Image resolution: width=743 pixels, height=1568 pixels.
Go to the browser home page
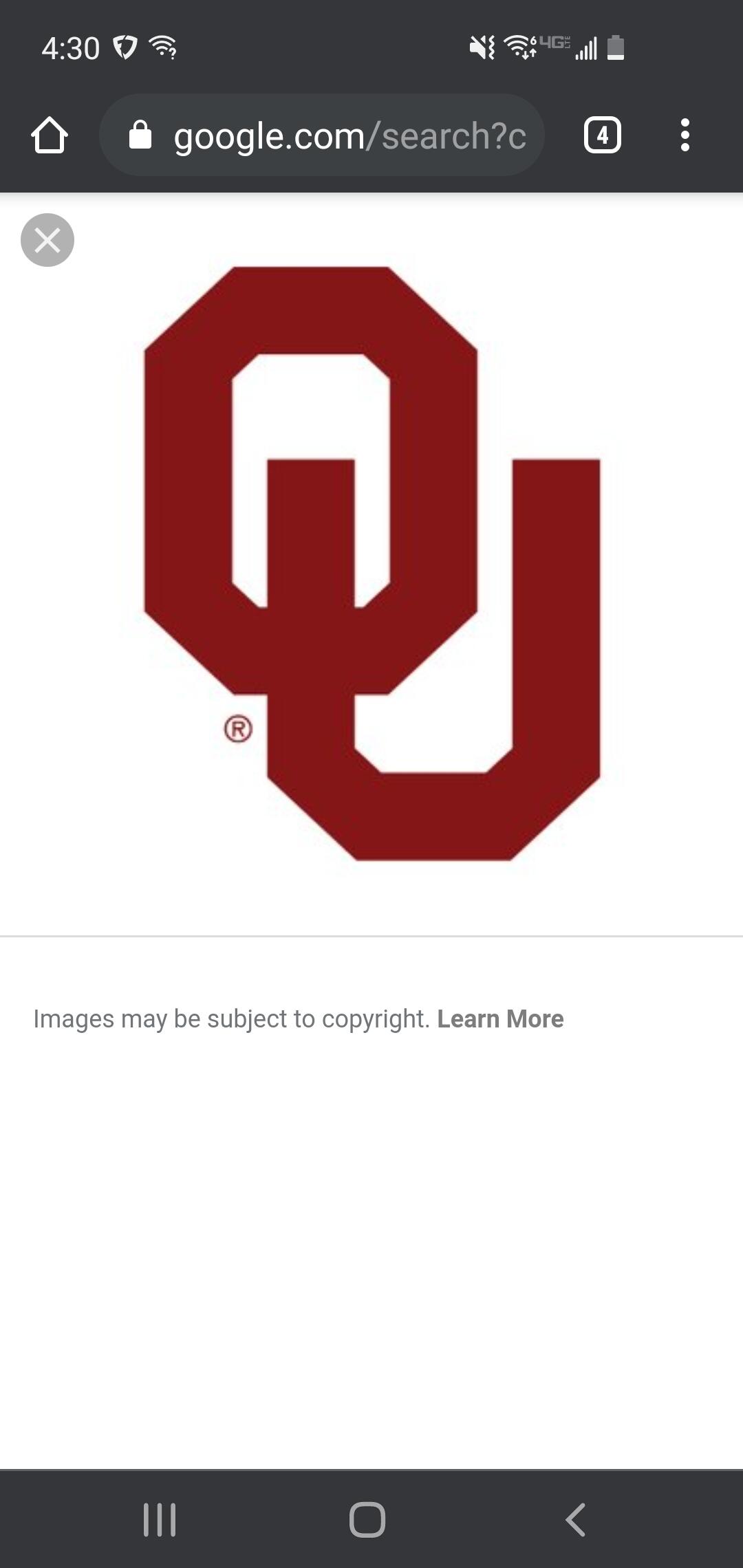pyautogui.click(x=50, y=135)
